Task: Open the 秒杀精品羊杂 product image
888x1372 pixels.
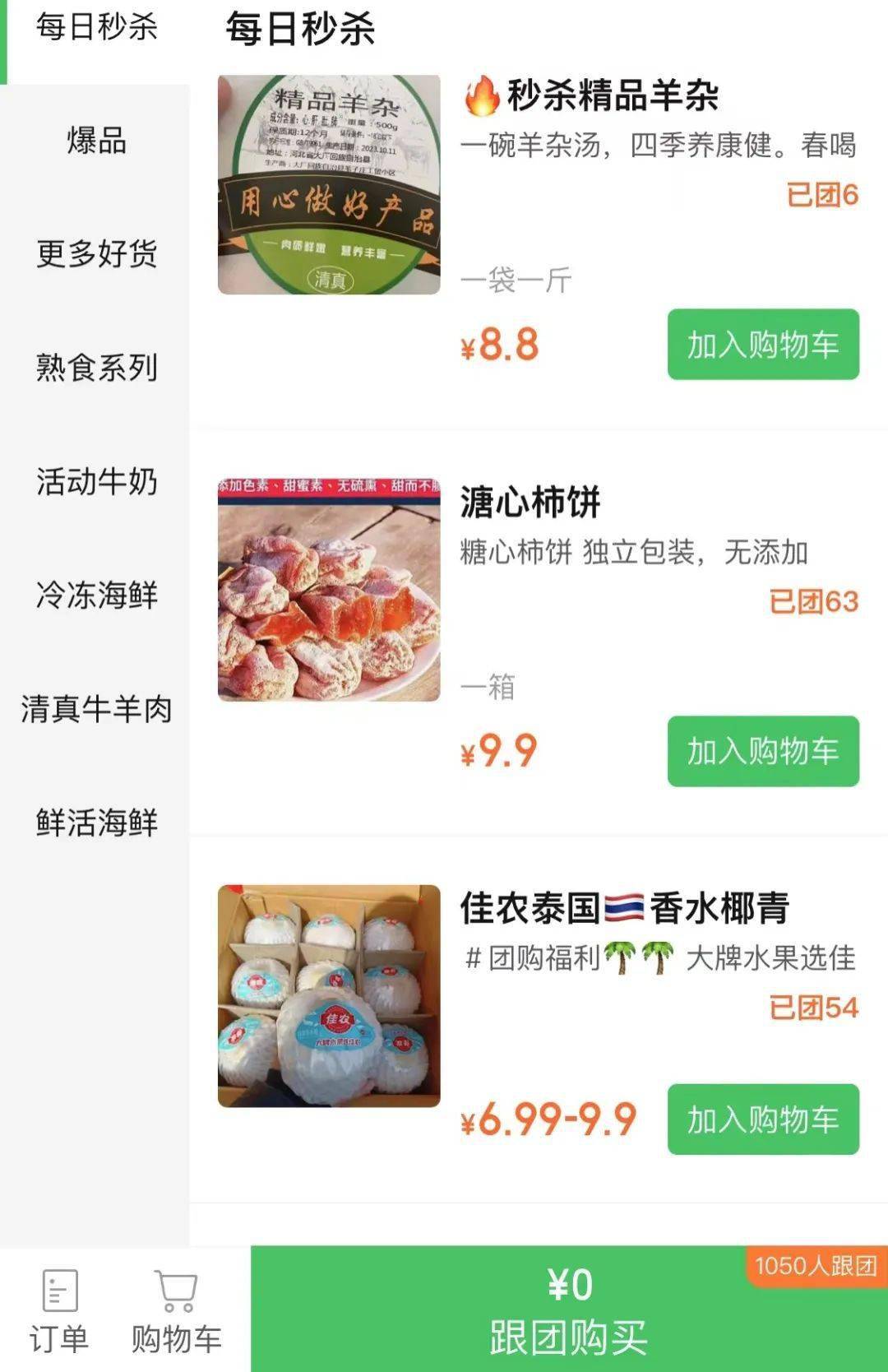Action: [x=329, y=184]
